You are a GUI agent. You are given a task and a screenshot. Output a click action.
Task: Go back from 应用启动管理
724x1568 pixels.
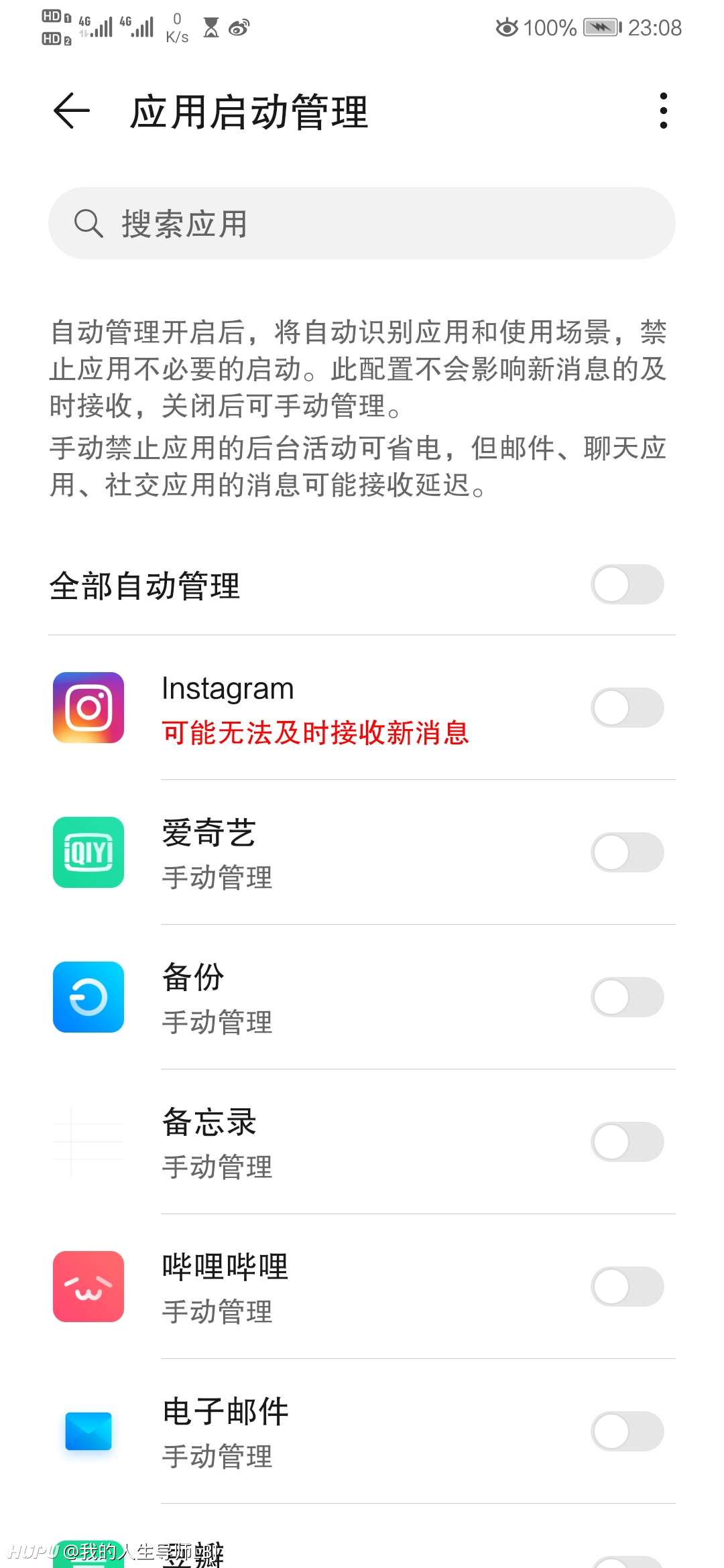click(72, 111)
